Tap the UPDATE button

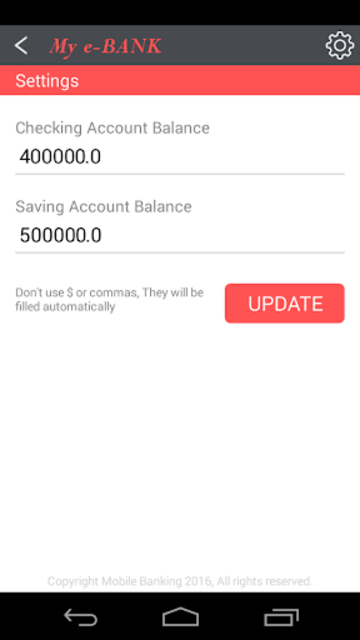[284, 303]
